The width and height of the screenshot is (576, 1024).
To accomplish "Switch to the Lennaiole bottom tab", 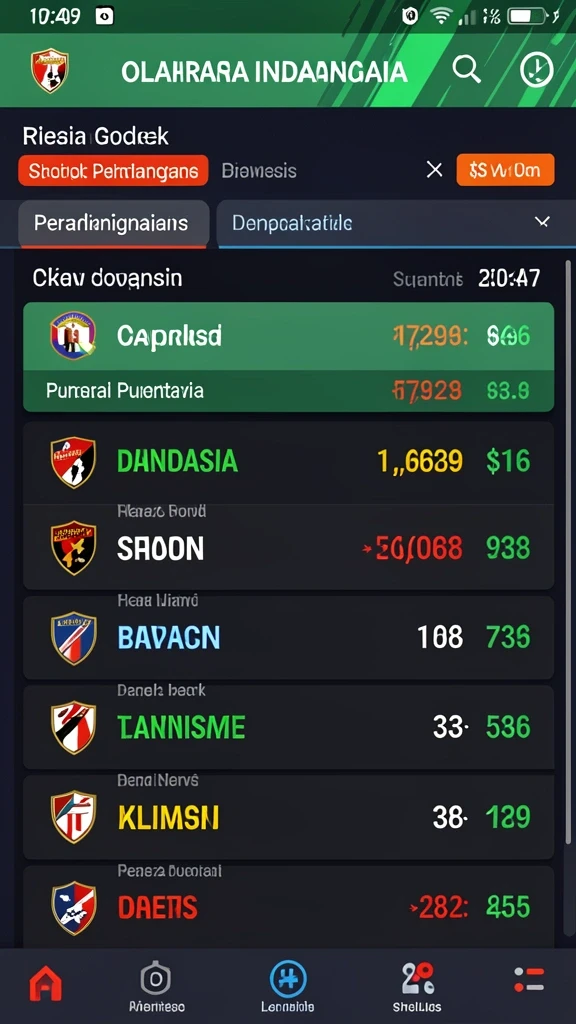I will point(288,986).
